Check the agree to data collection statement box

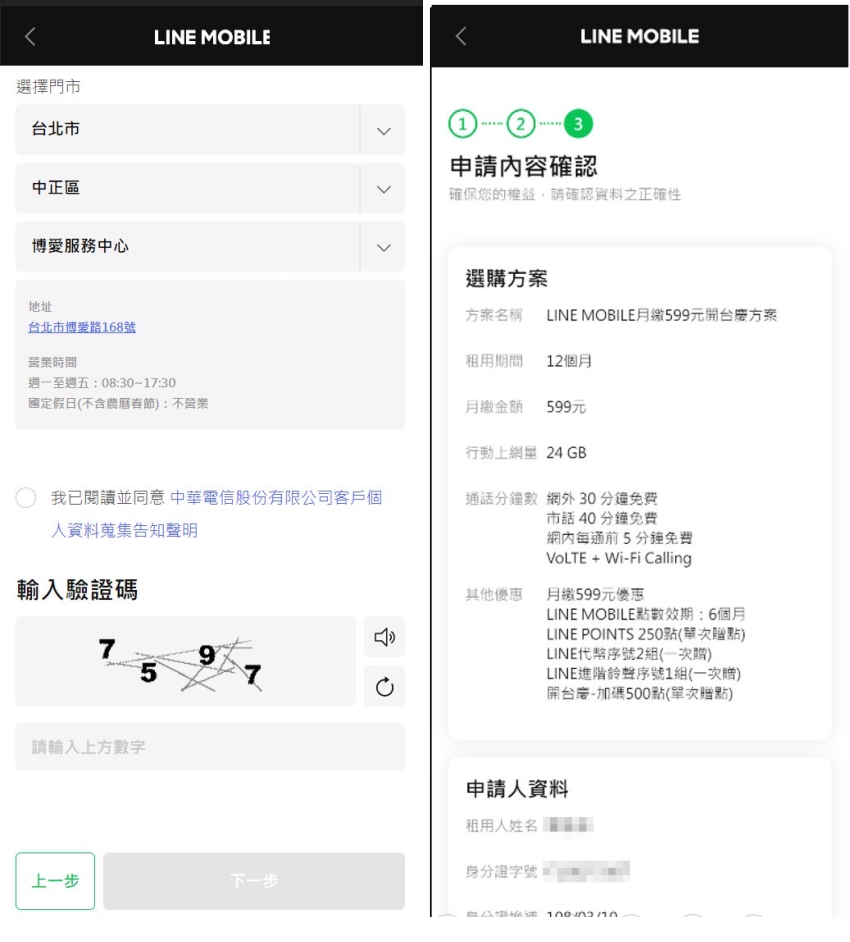pyautogui.click(x=27, y=498)
